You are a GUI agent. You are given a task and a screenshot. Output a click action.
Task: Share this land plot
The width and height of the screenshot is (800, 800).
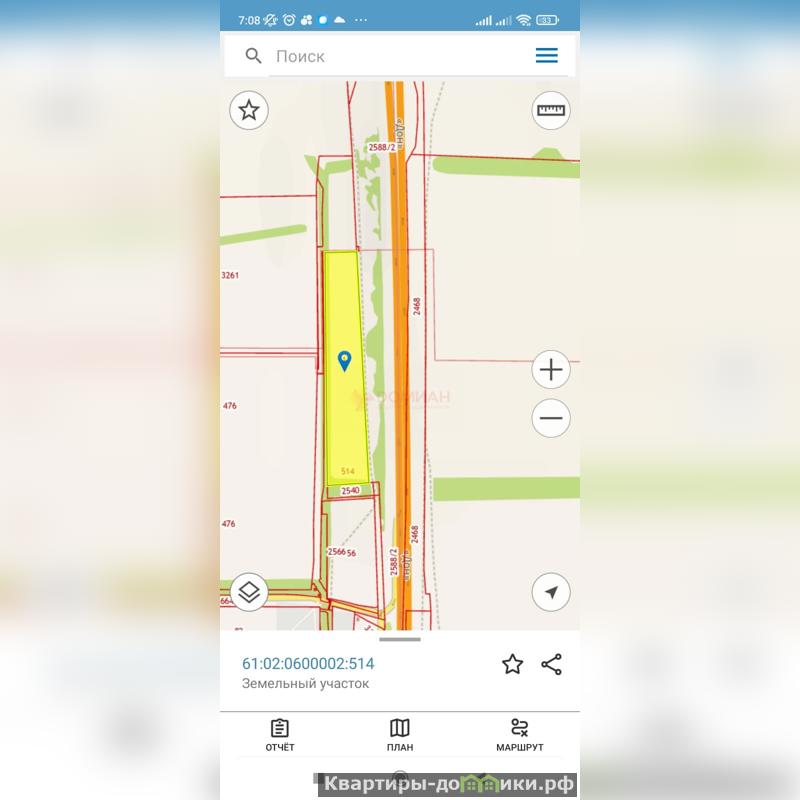(551, 664)
